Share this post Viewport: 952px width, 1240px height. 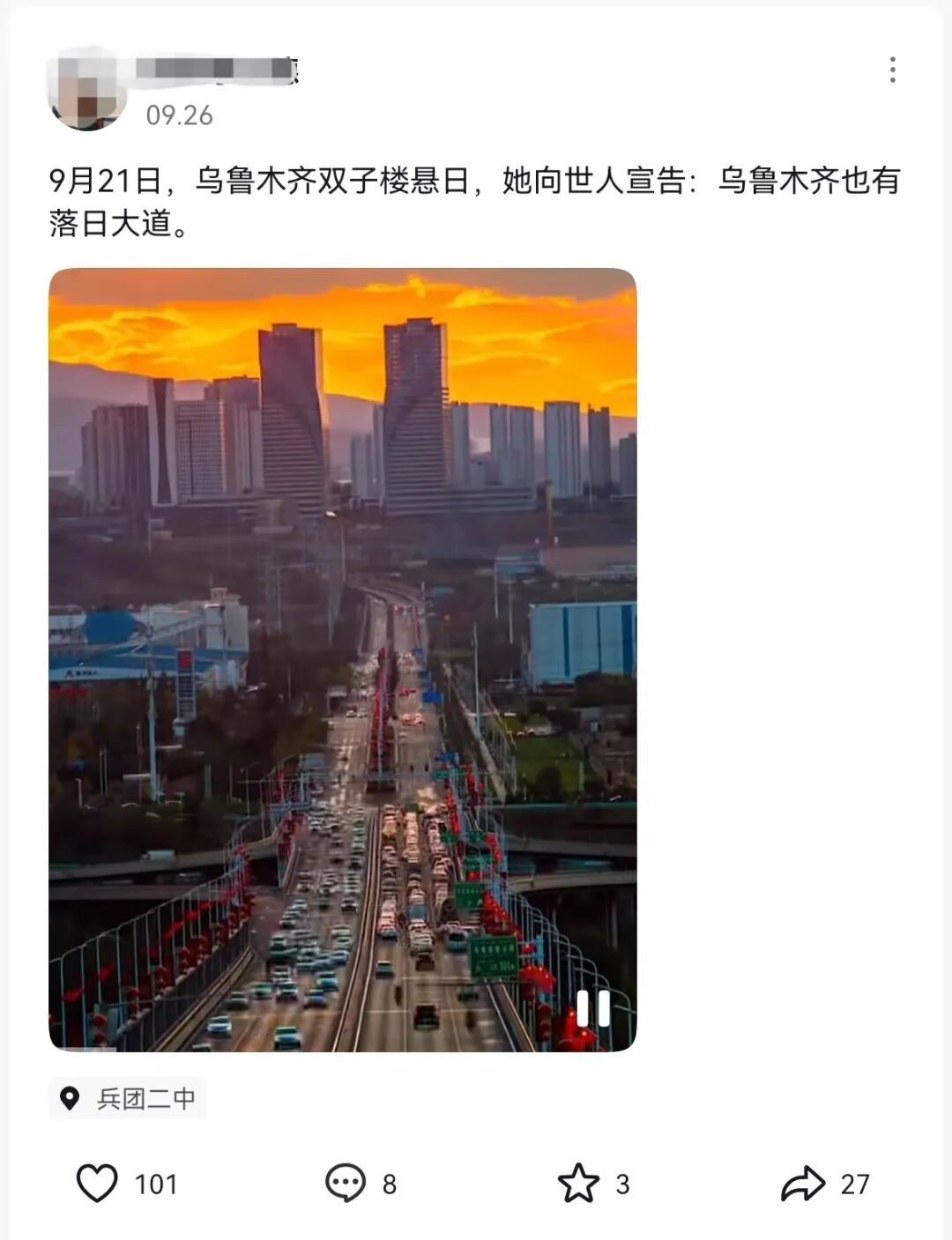point(803,1184)
